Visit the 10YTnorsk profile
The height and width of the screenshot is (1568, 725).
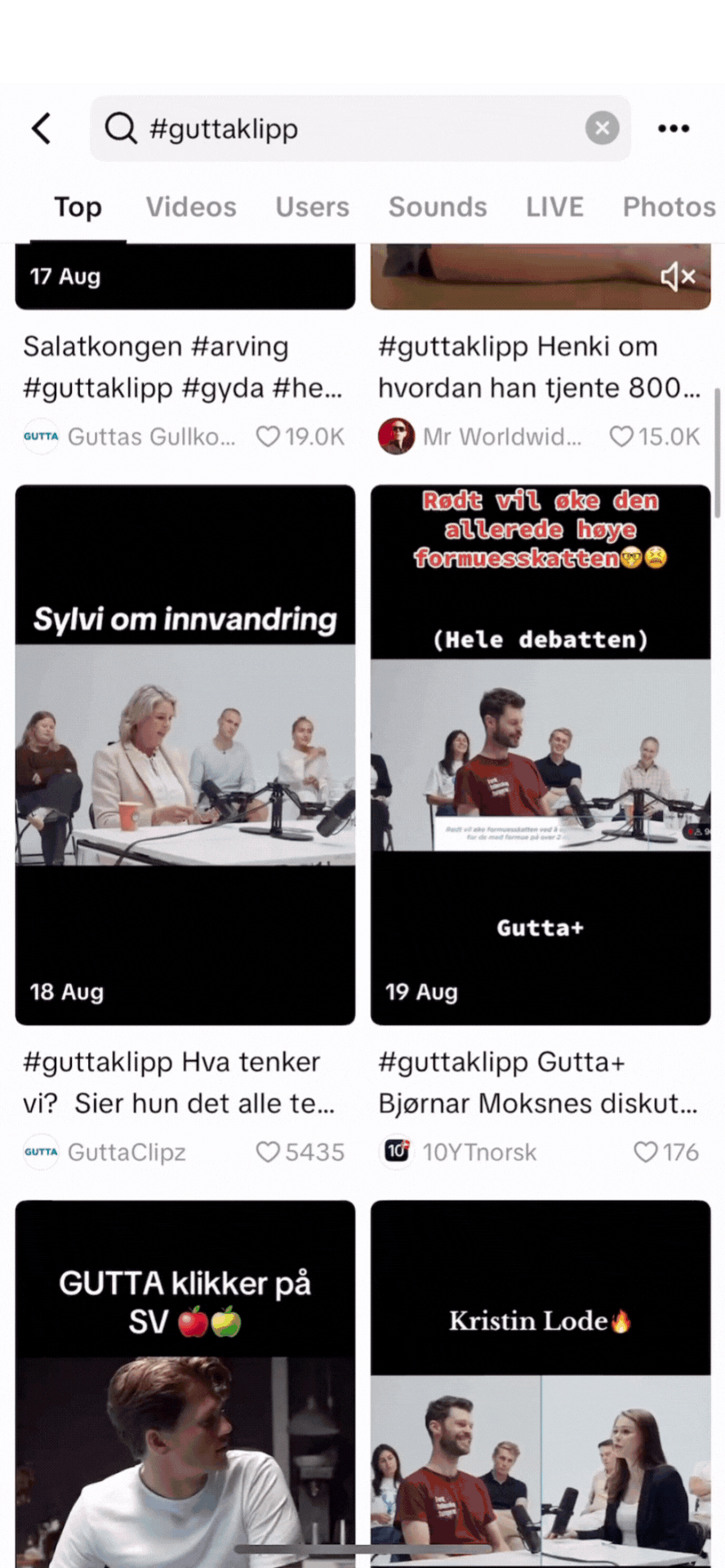tap(479, 1152)
